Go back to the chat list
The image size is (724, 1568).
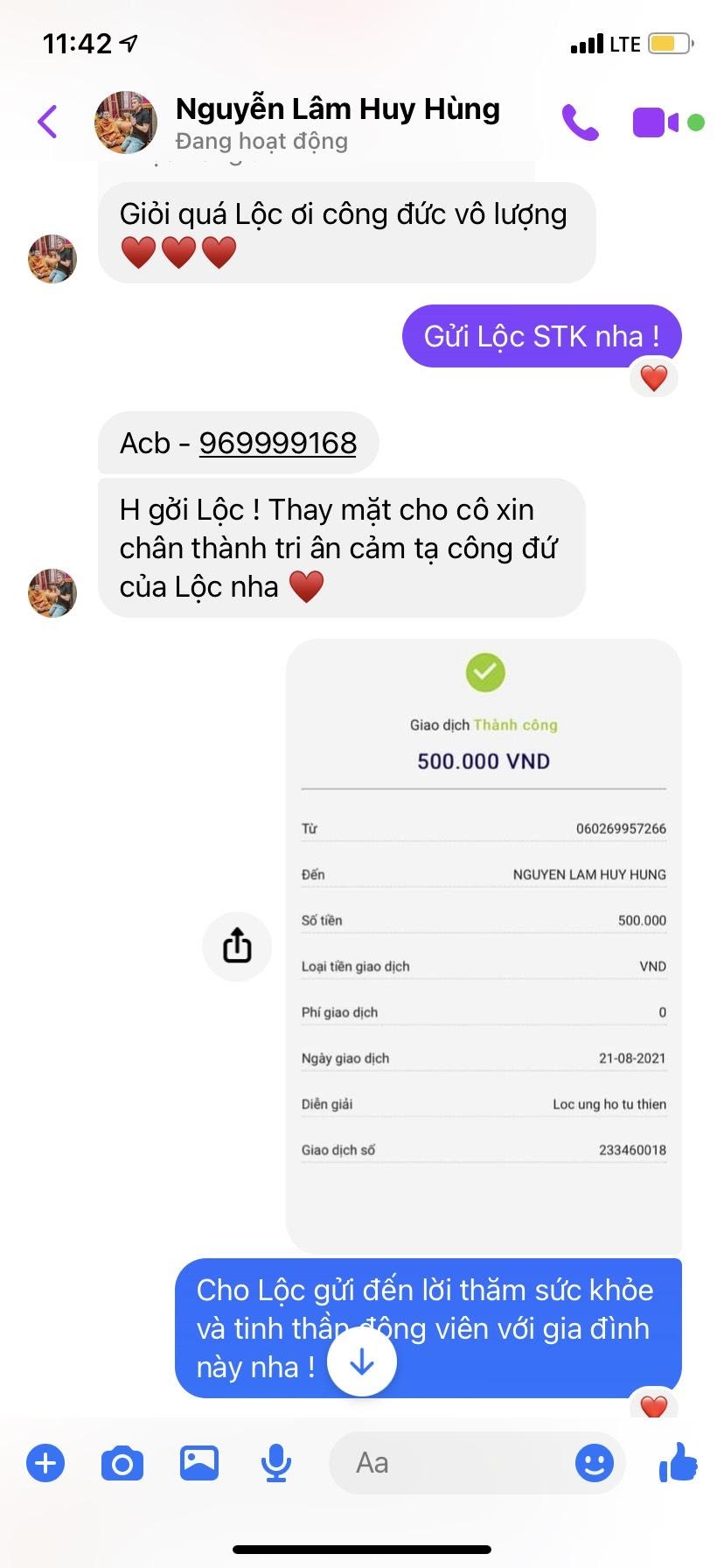48,122
